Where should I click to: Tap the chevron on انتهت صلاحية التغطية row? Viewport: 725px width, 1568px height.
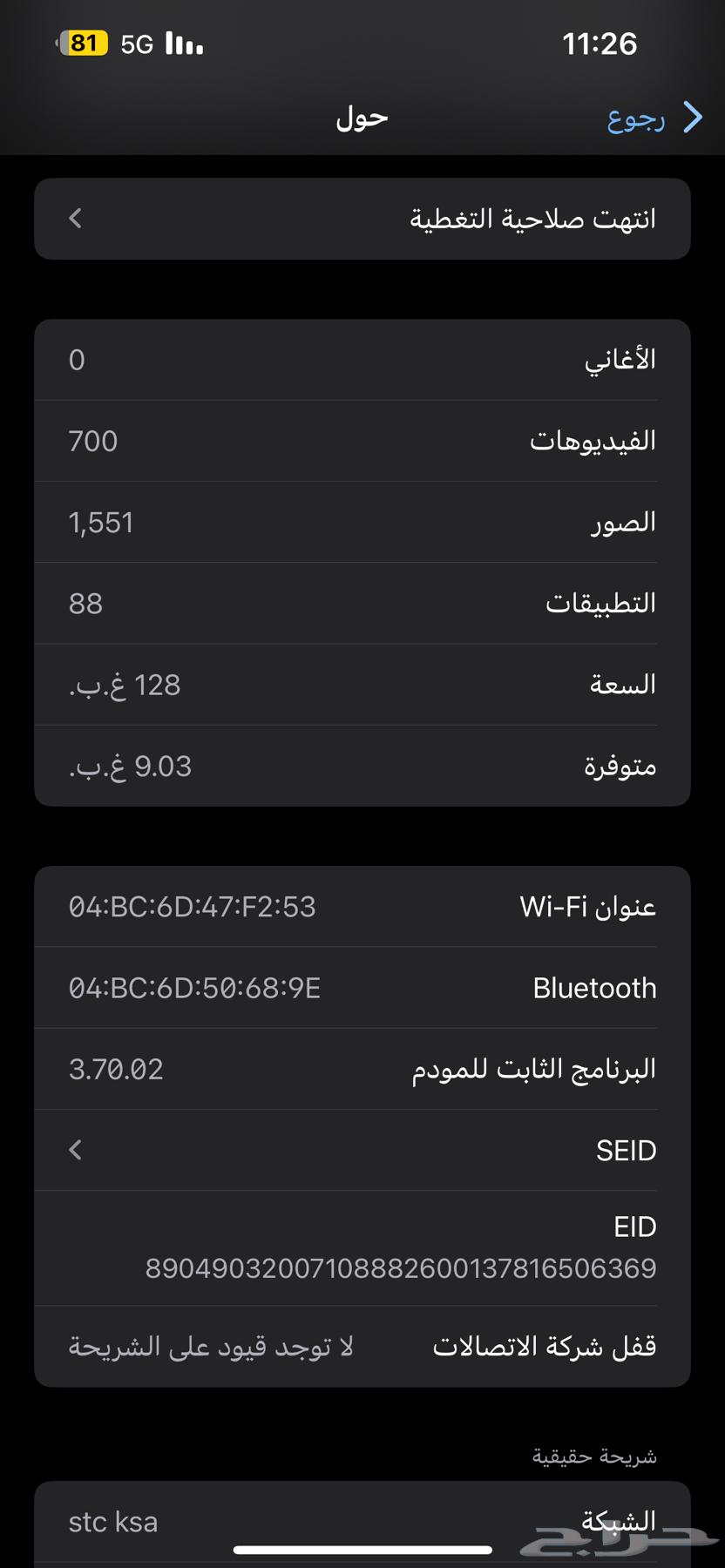point(75,219)
